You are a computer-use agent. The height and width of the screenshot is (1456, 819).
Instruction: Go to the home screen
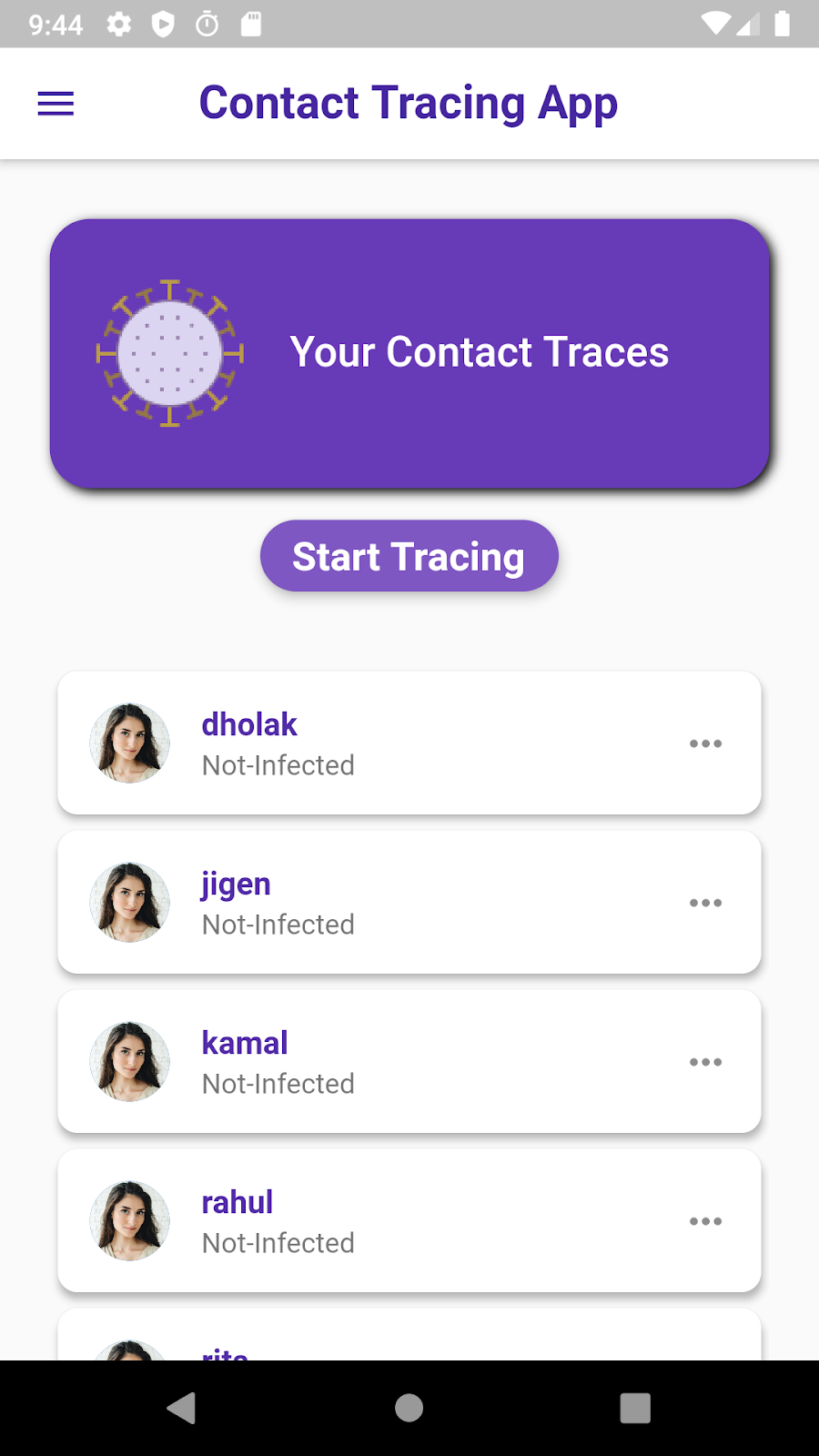point(409,1408)
